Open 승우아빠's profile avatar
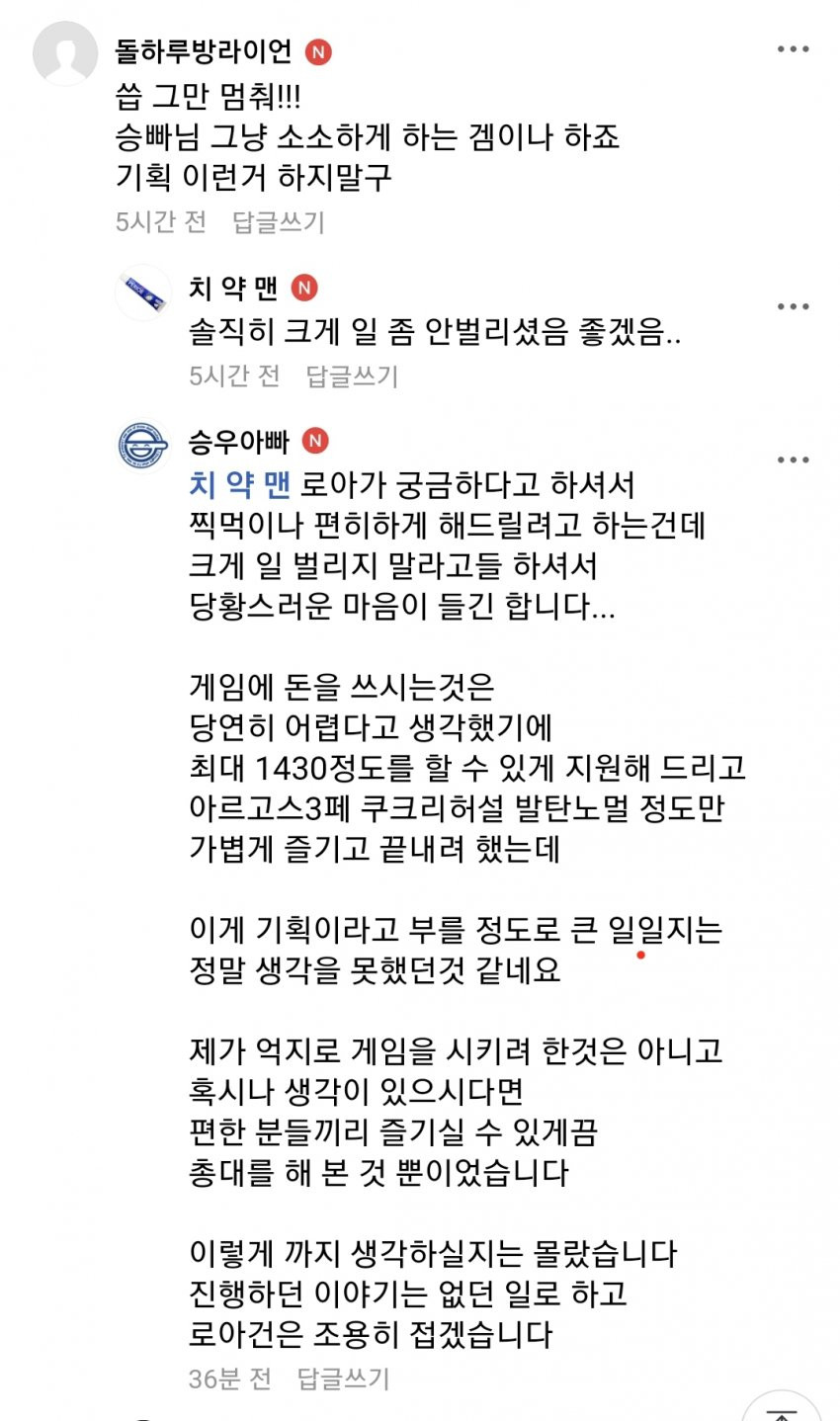The image size is (840, 1421). point(143,445)
